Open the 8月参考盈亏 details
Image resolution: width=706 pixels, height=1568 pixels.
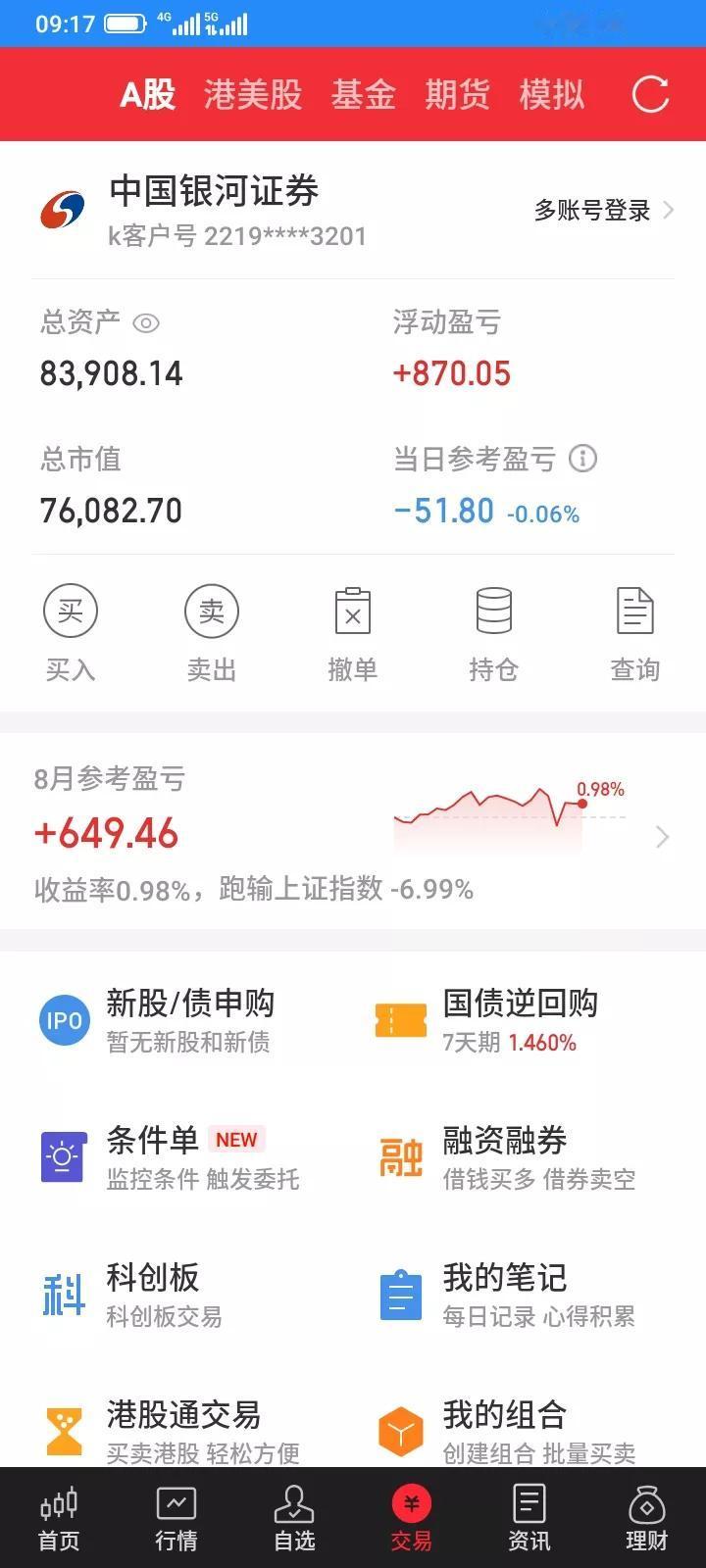[x=353, y=833]
